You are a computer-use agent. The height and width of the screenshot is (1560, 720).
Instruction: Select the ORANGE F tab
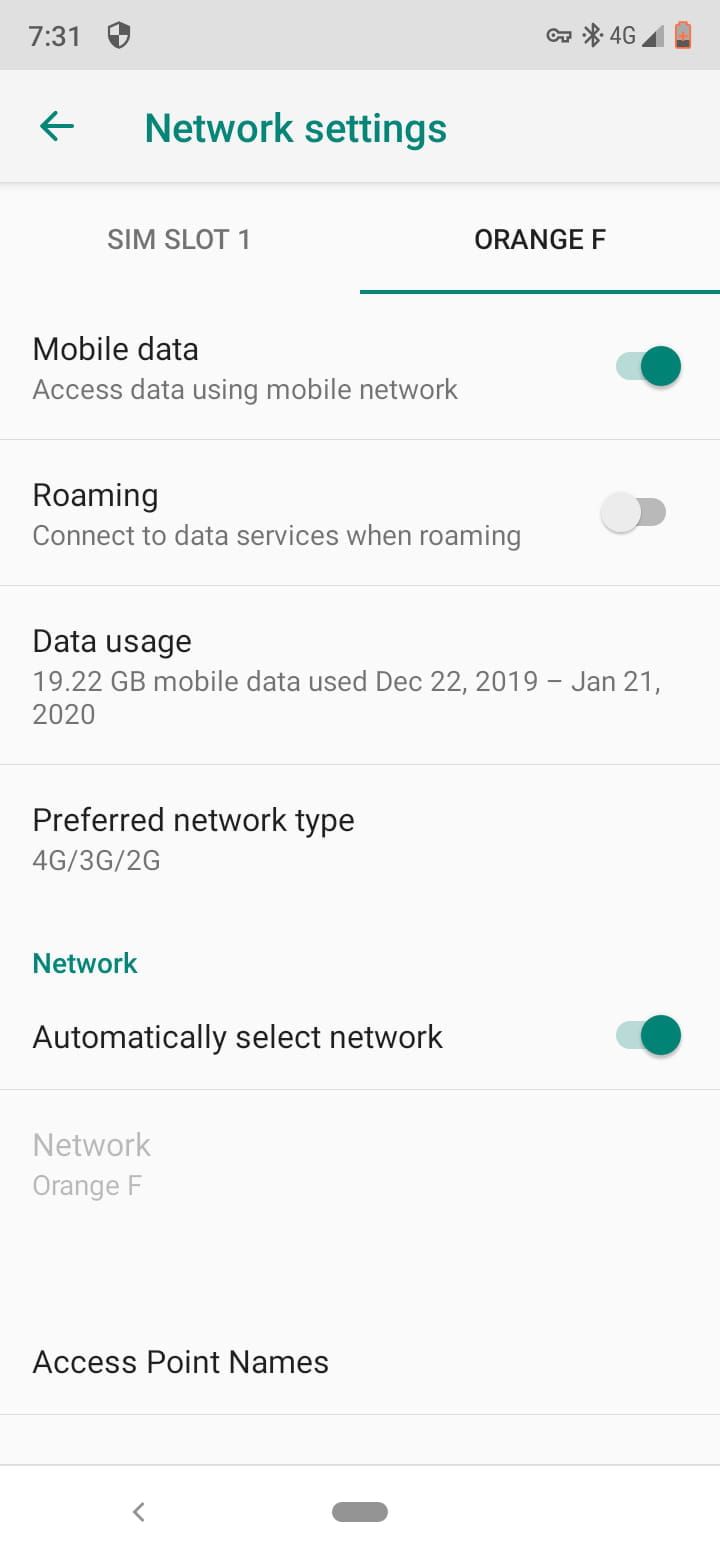tap(540, 240)
